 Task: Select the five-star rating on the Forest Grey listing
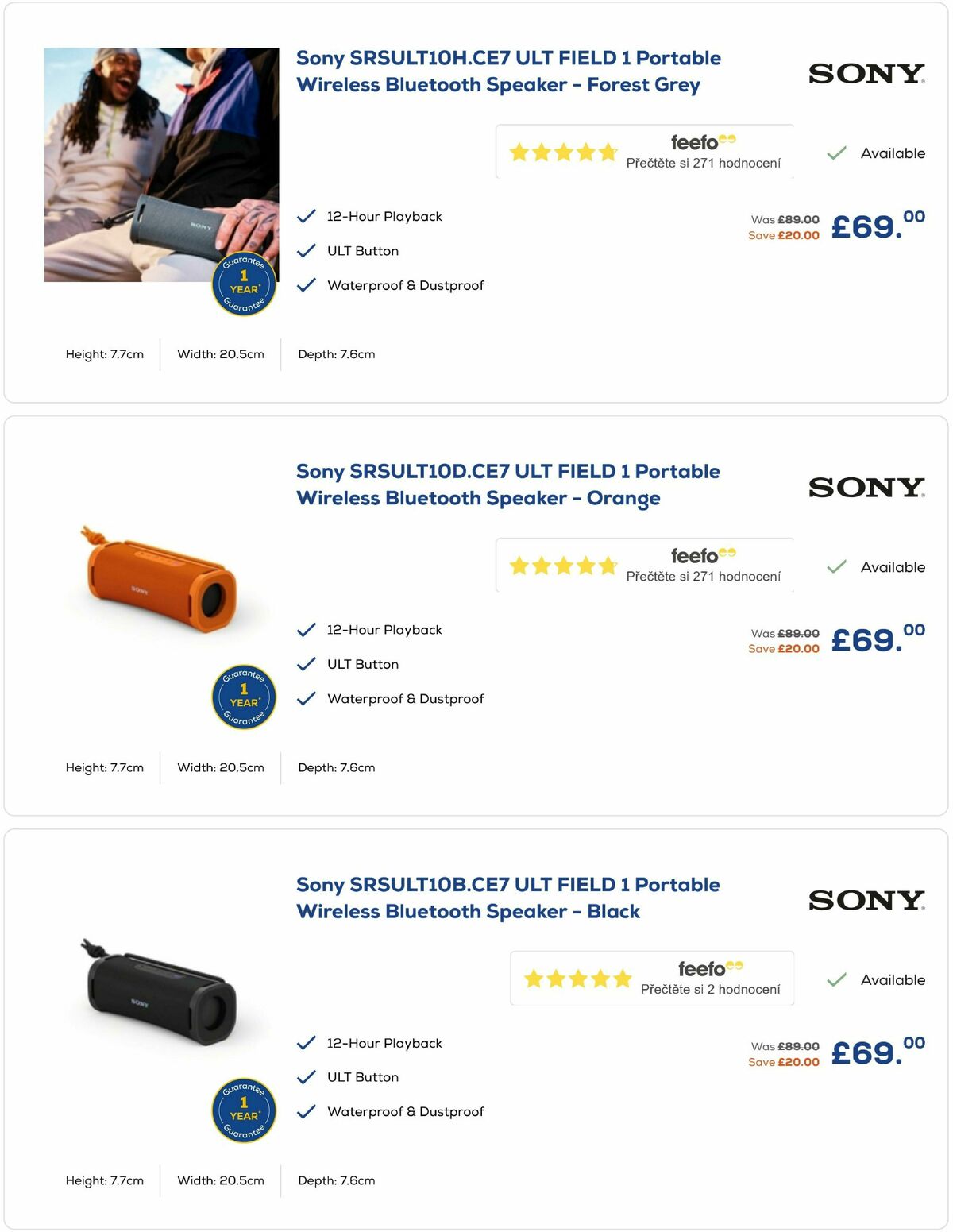563,152
